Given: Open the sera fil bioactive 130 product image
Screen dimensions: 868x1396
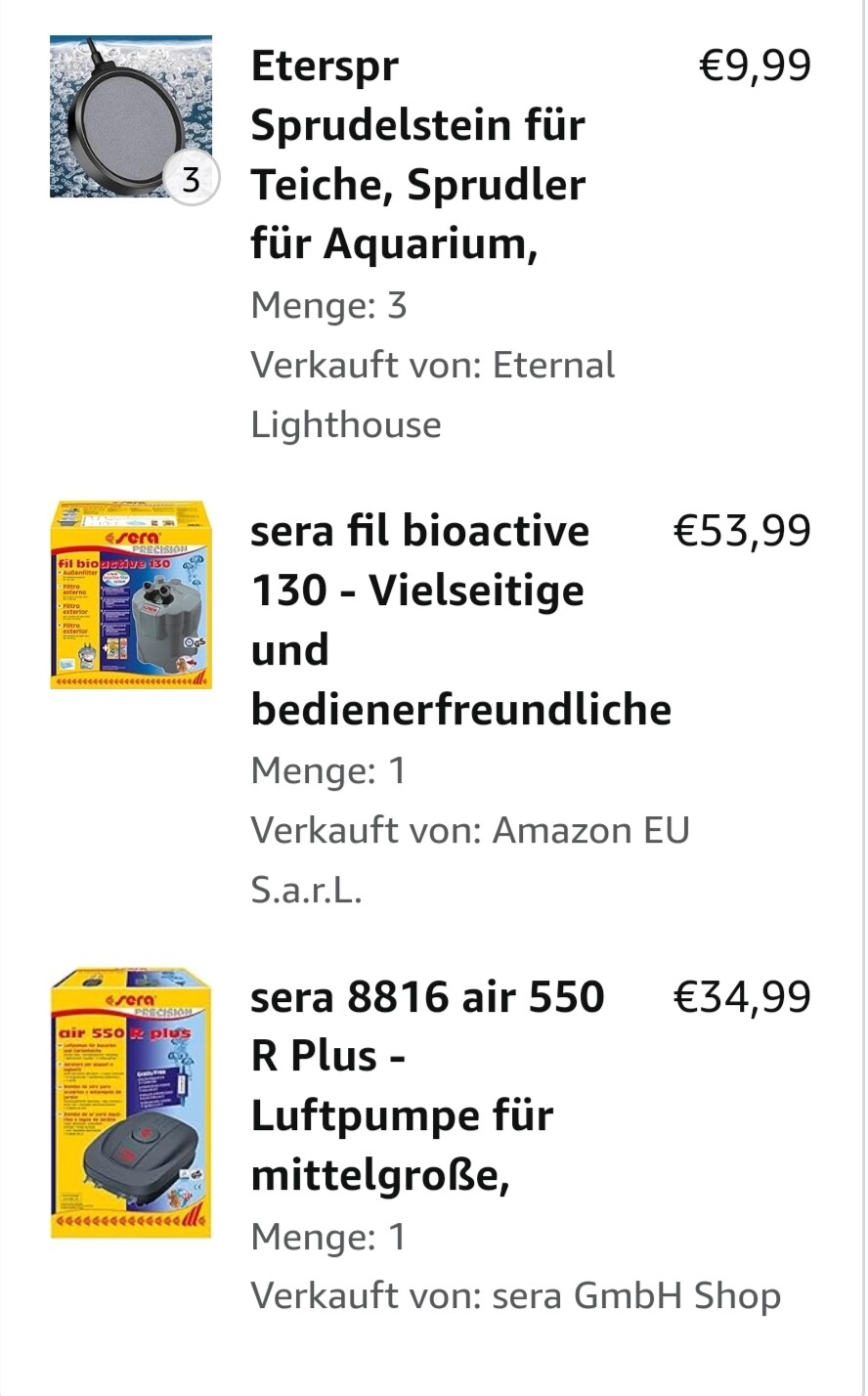Looking at the screenshot, I should click(x=131, y=594).
